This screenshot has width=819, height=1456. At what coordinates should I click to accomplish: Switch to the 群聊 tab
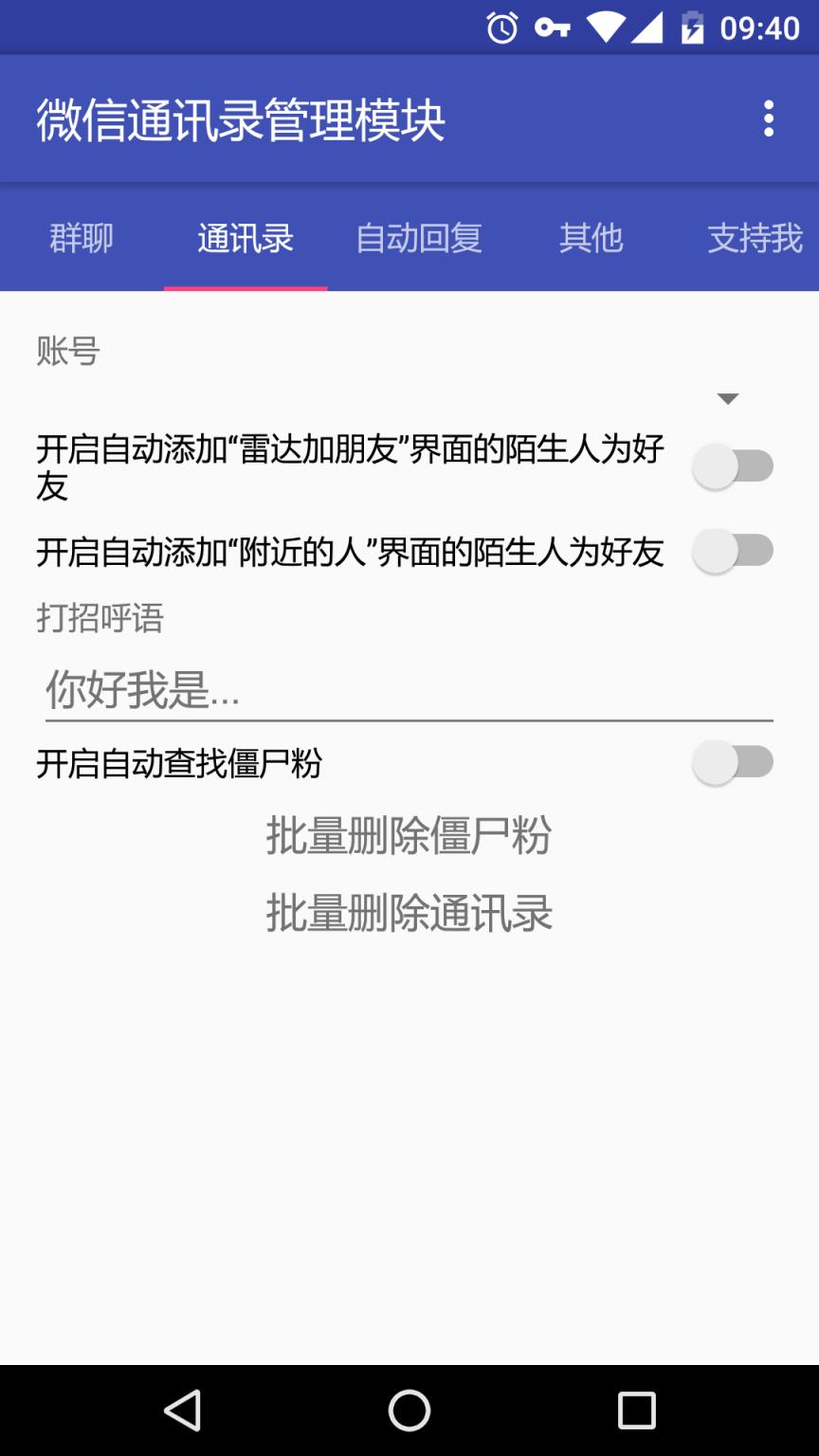pyautogui.click(x=80, y=238)
